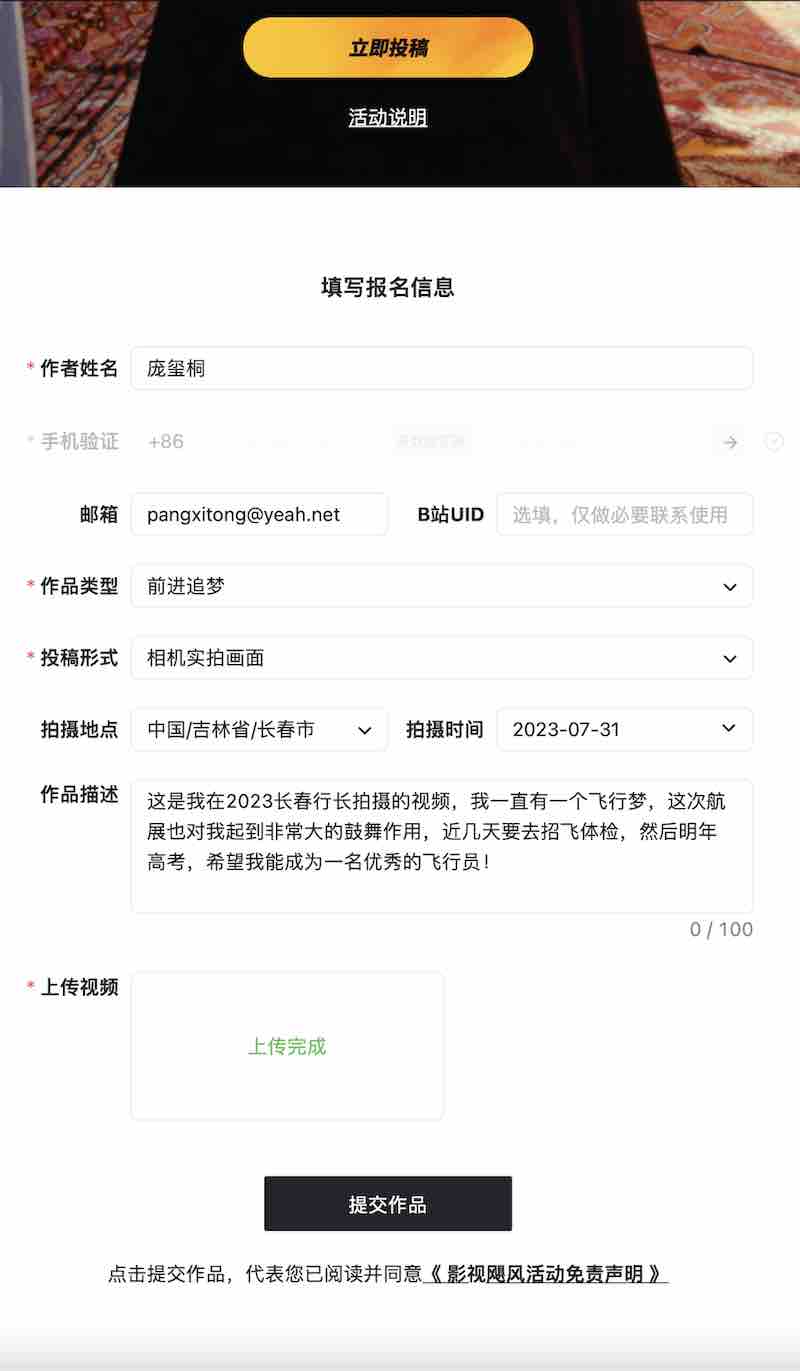Change the 拍摄时间 date
This screenshot has height=1371, width=800.
point(624,729)
